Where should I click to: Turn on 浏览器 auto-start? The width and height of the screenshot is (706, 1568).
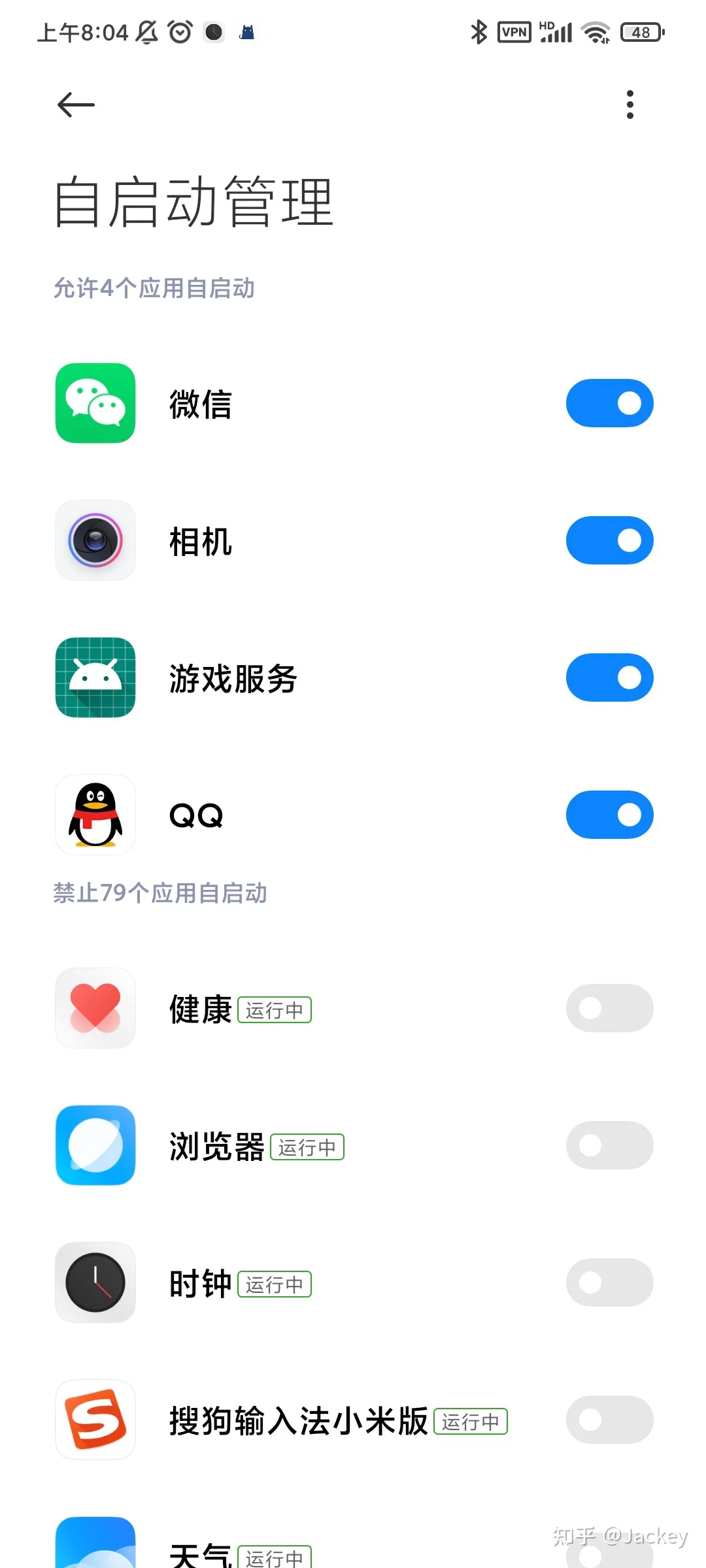(x=609, y=1145)
